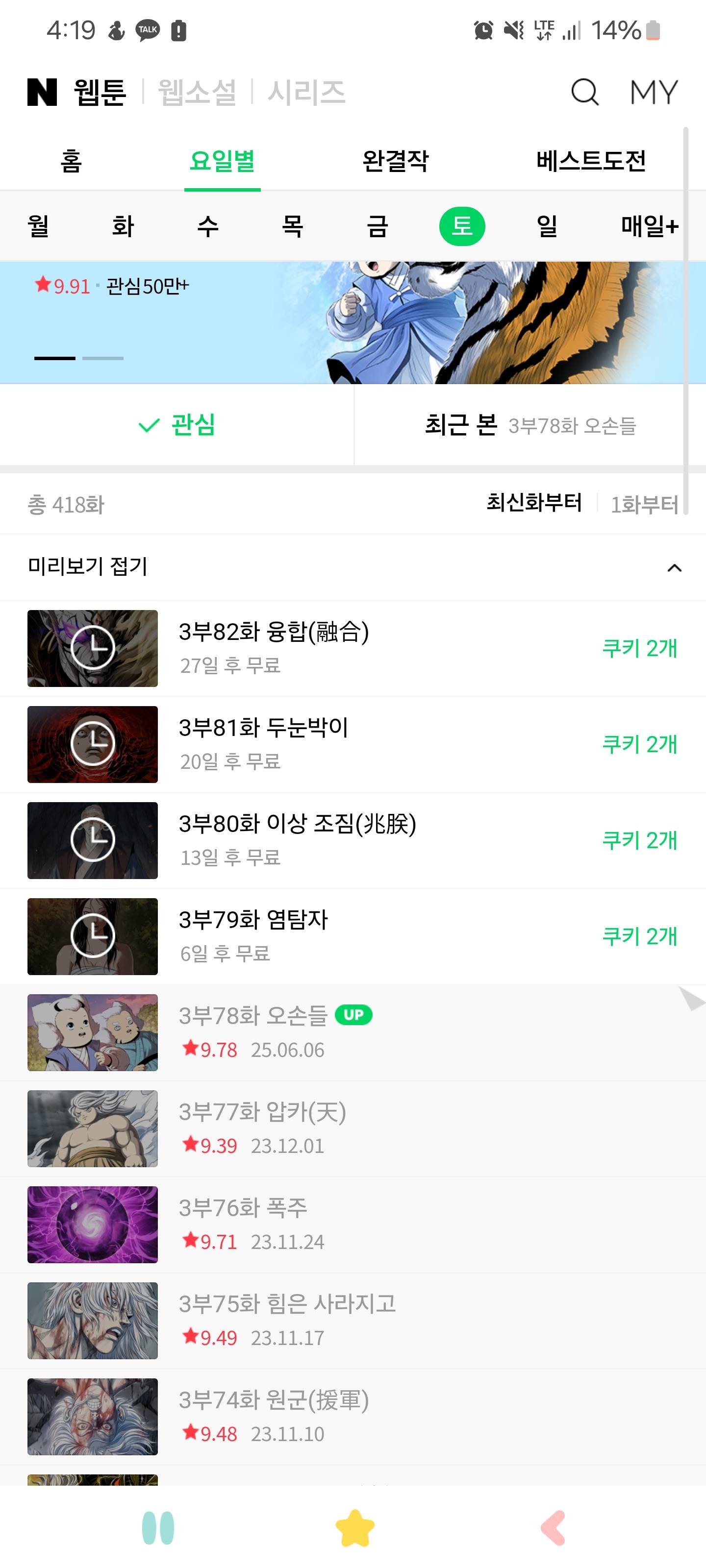Tap the system back arrow
Image resolution: width=706 pixels, height=1568 pixels.
click(553, 1528)
